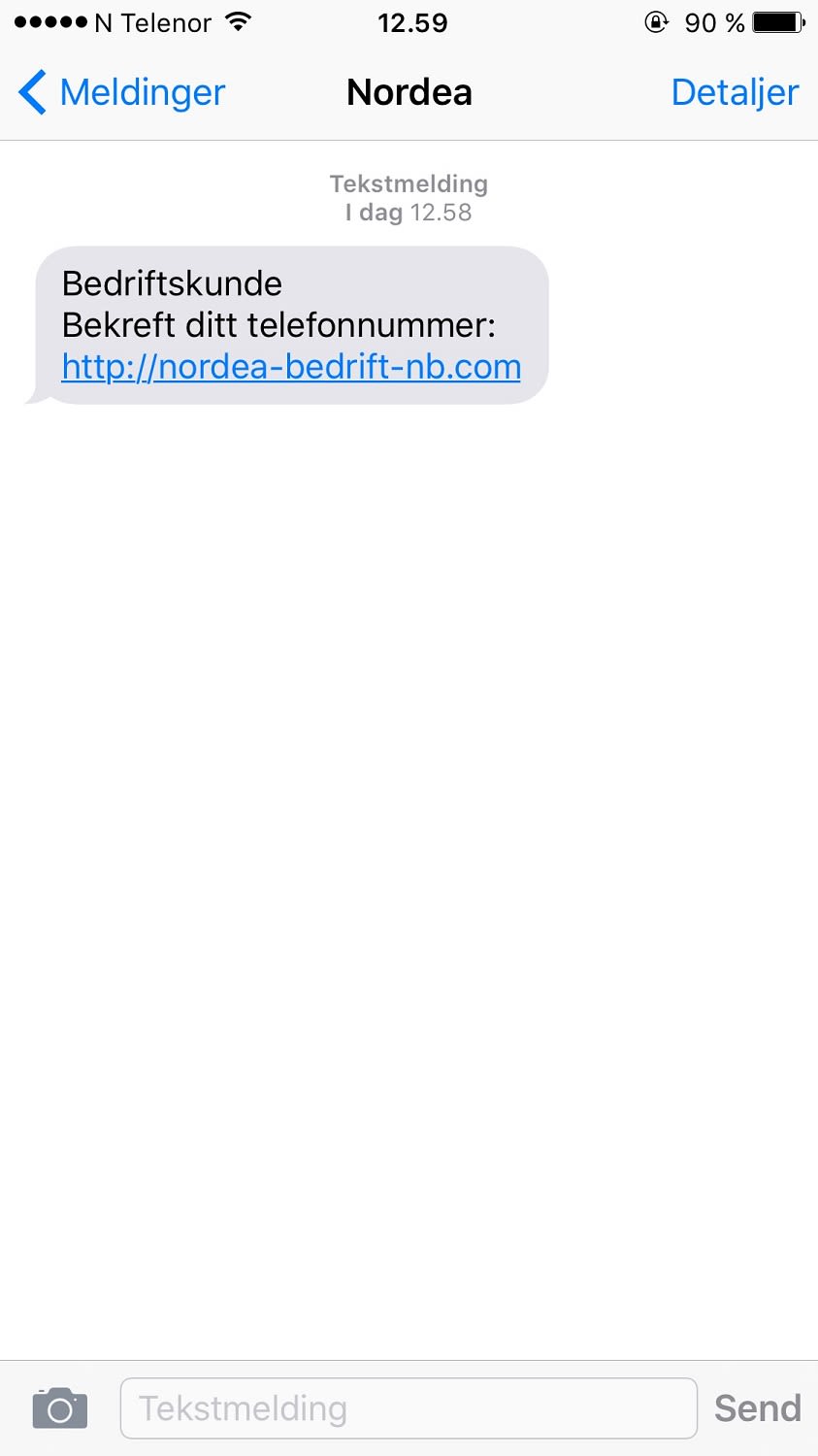The image size is (818, 1456).
Task: Open Detaljer for the Nordea conversation
Action: point(735,93)
